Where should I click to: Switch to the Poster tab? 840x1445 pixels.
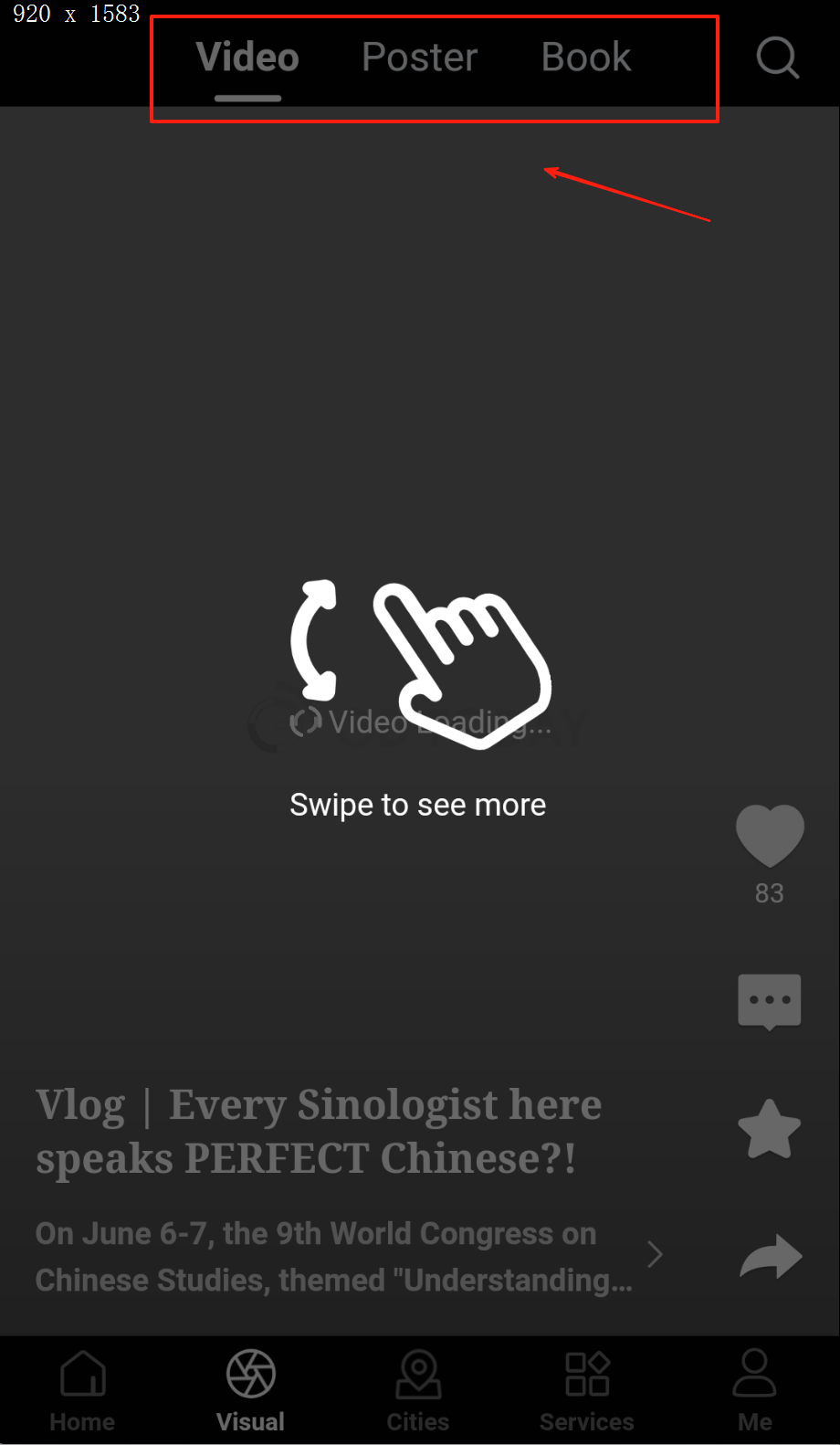point(419,58)
